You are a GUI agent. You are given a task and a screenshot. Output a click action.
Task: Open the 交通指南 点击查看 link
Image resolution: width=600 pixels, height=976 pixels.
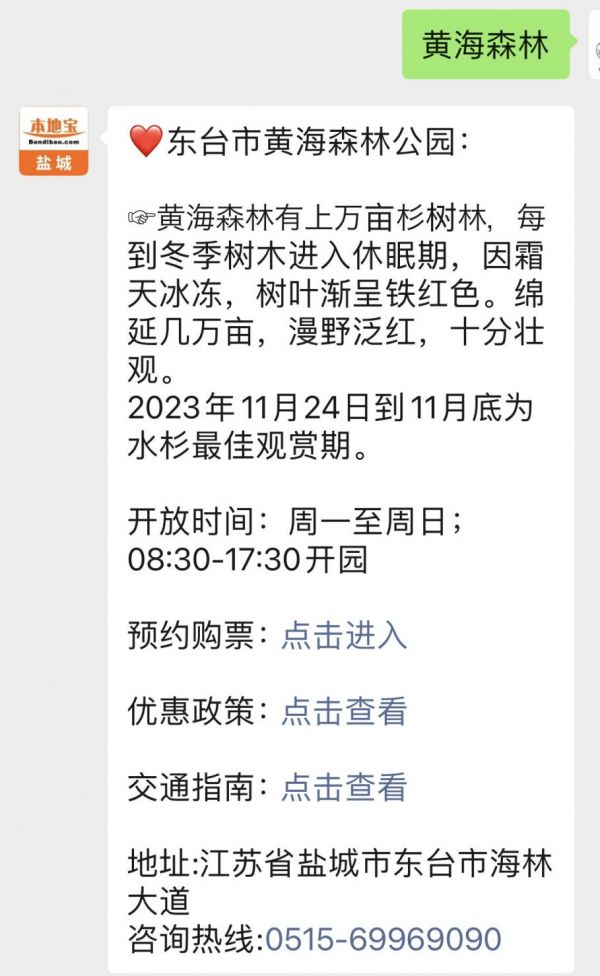[x=344, y=787]
